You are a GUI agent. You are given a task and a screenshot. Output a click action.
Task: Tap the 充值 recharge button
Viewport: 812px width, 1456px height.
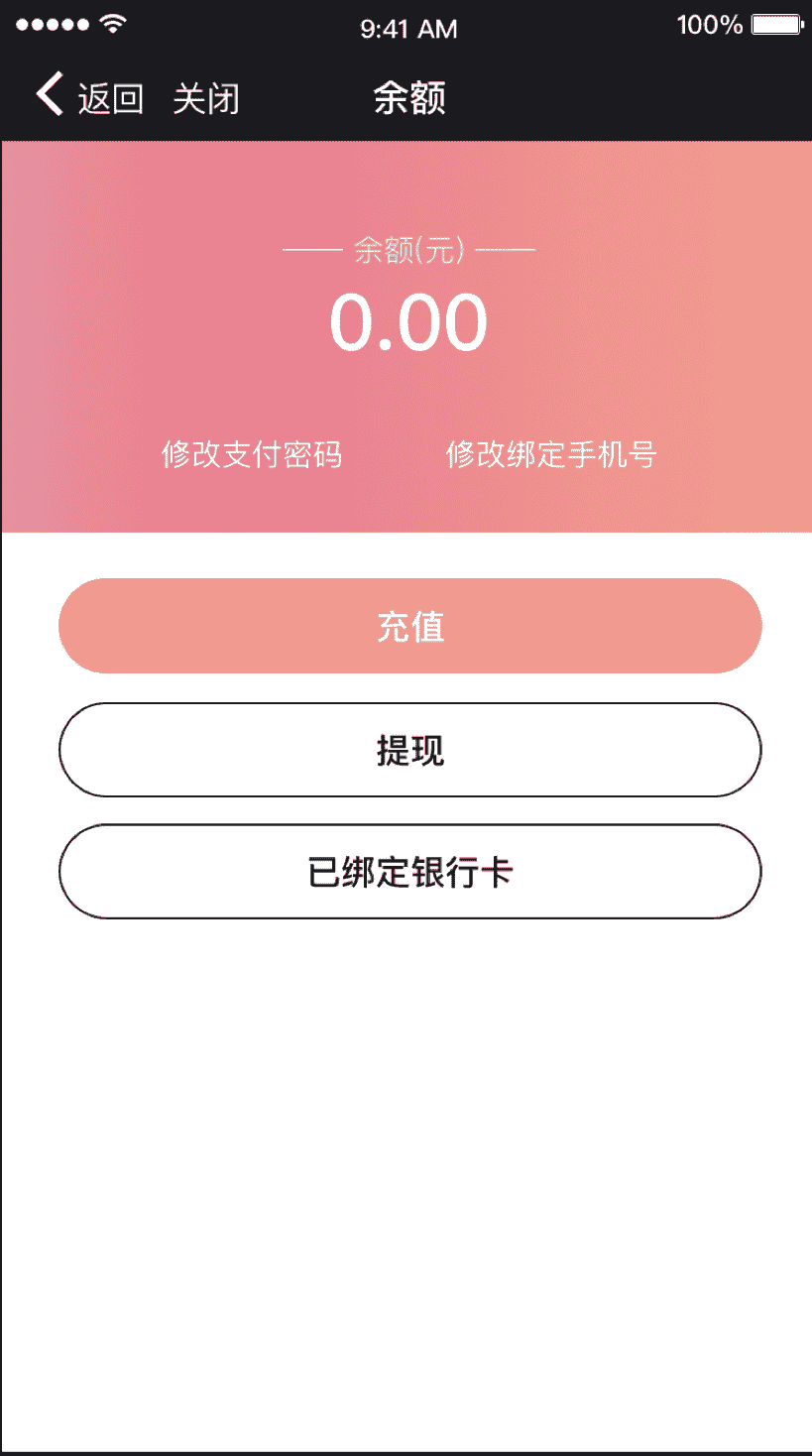[x=410, y=626]
